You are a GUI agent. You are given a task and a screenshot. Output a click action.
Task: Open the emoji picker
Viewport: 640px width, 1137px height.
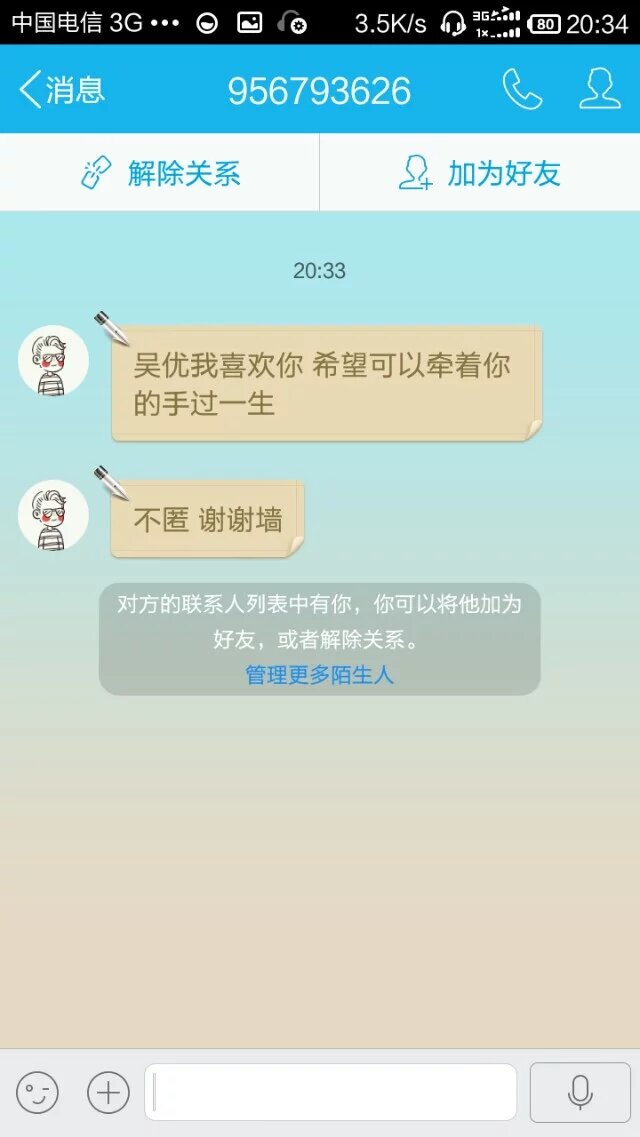(x=37, y=1093)
